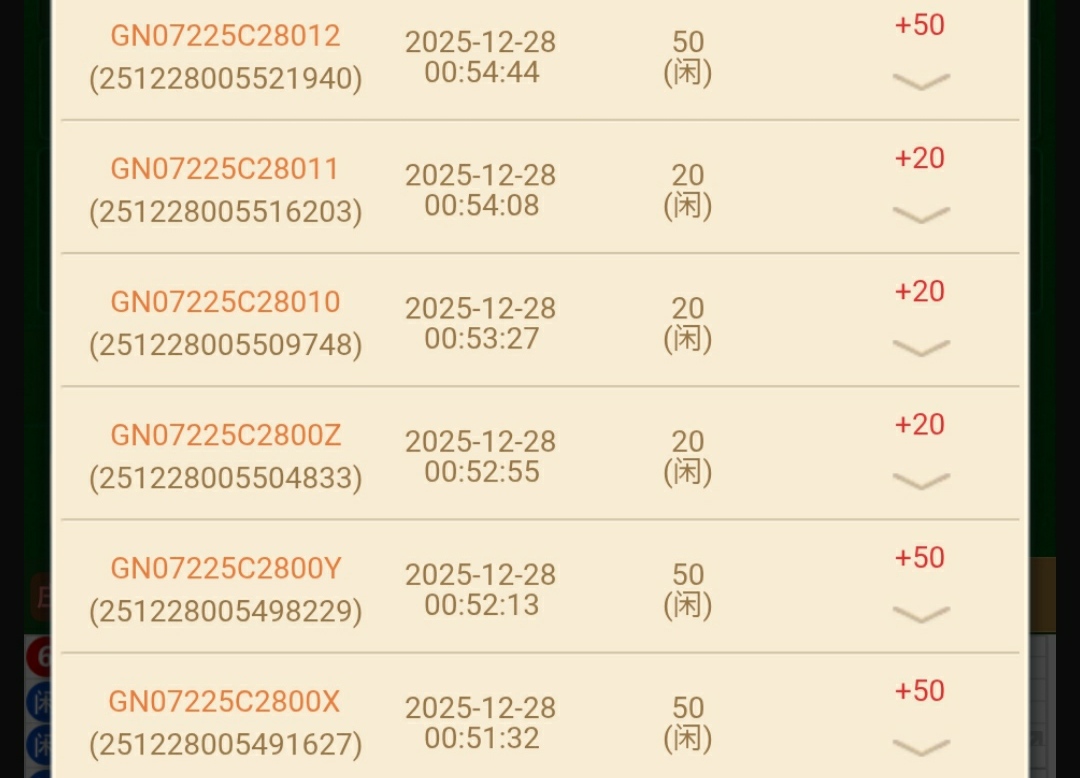The width and height of the screenshot is (1080, 778).
Task: Expand details for bet GN07225C28012
Action: pos(920,81)
